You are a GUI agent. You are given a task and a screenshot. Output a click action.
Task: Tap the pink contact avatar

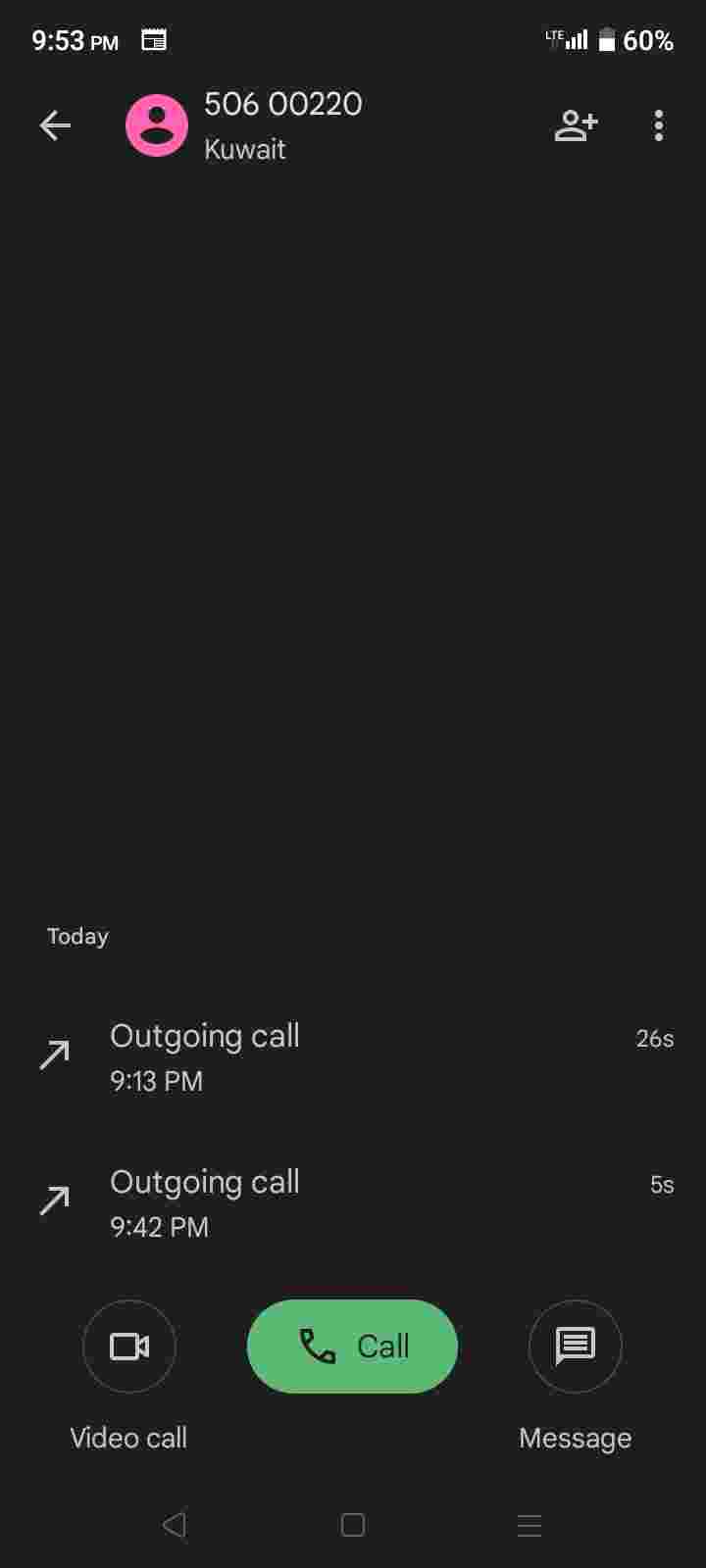pyautogui.click(x=157, y=125)
